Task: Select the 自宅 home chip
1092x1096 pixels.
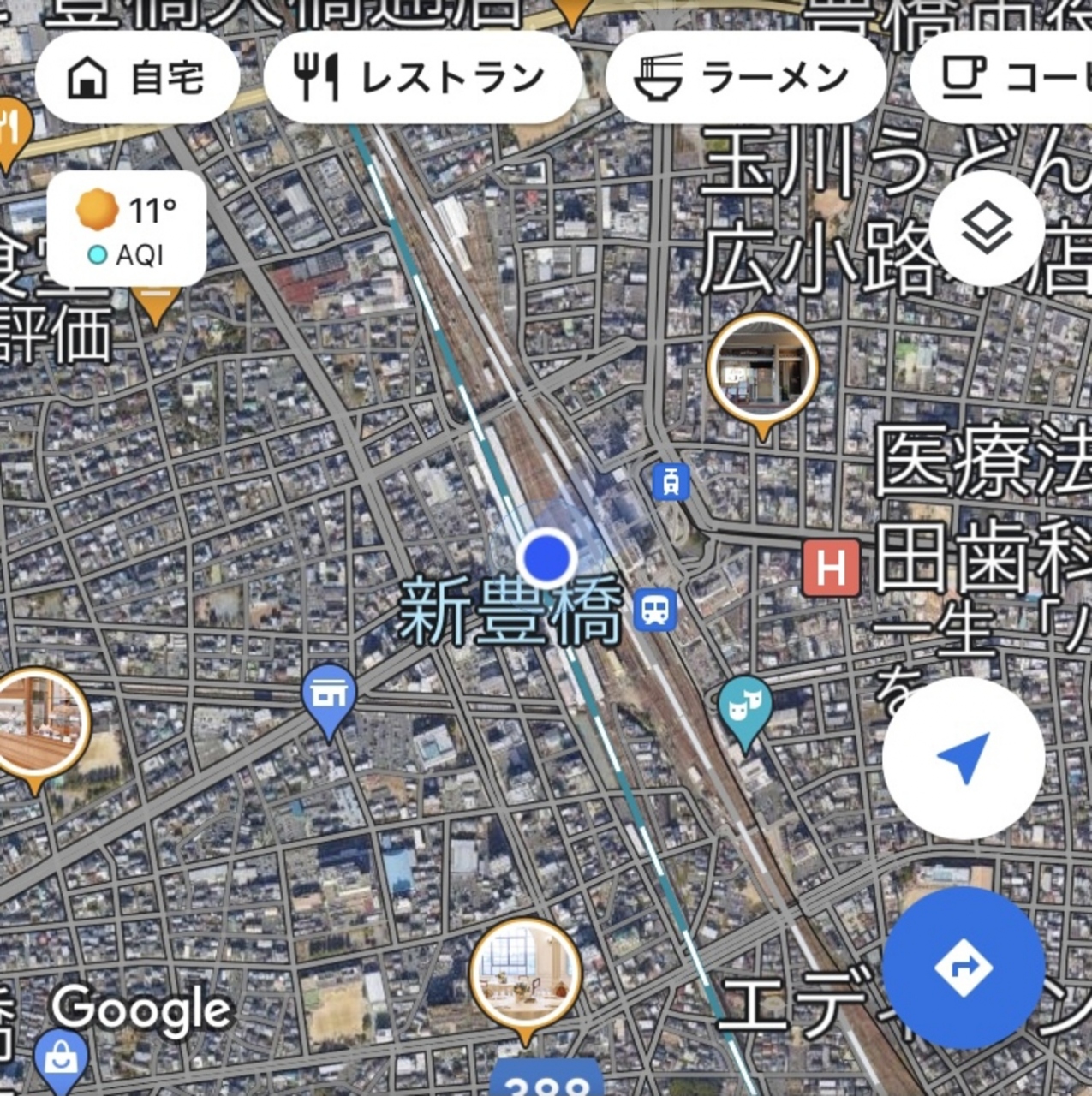Action: pyautogui.click(x=137, y=78)
